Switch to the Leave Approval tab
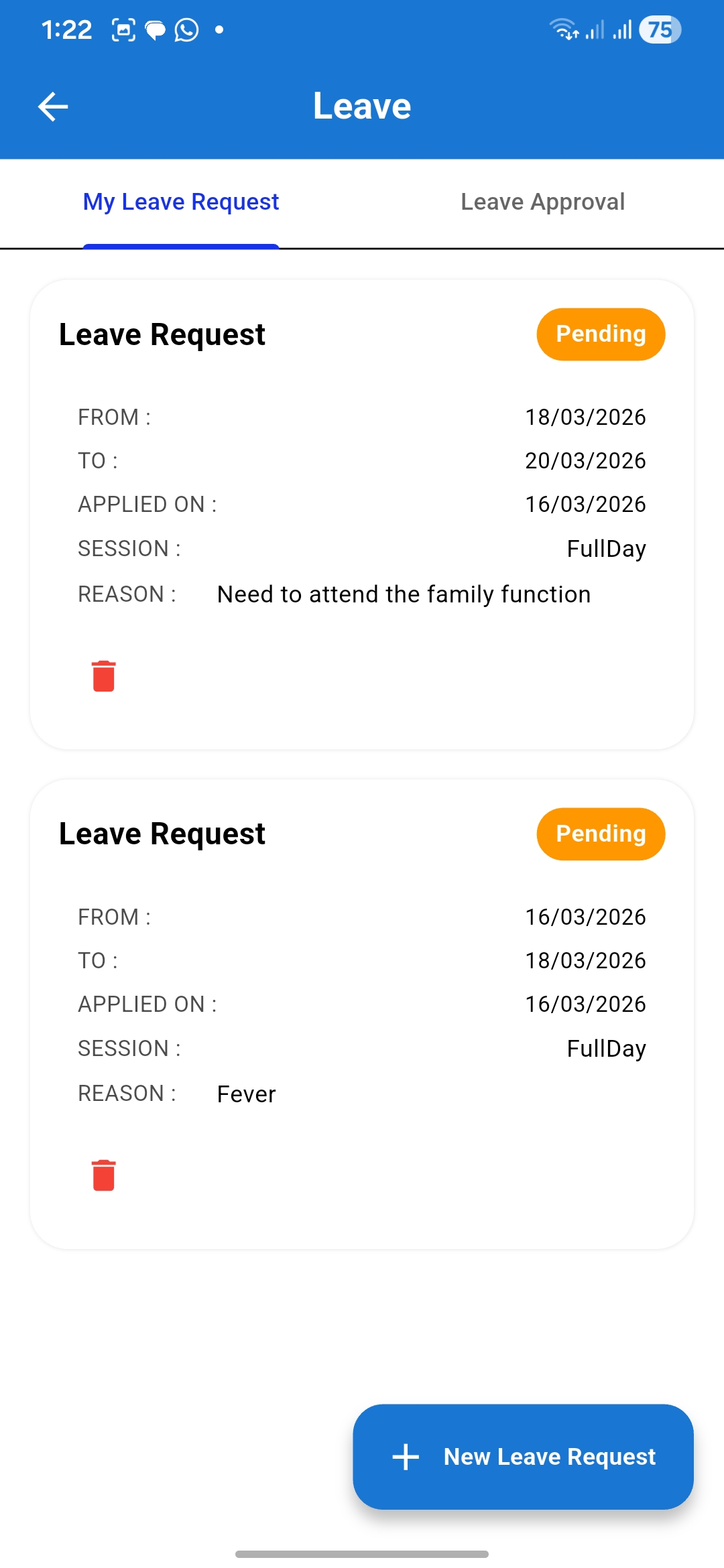 (x=542, y=201)
